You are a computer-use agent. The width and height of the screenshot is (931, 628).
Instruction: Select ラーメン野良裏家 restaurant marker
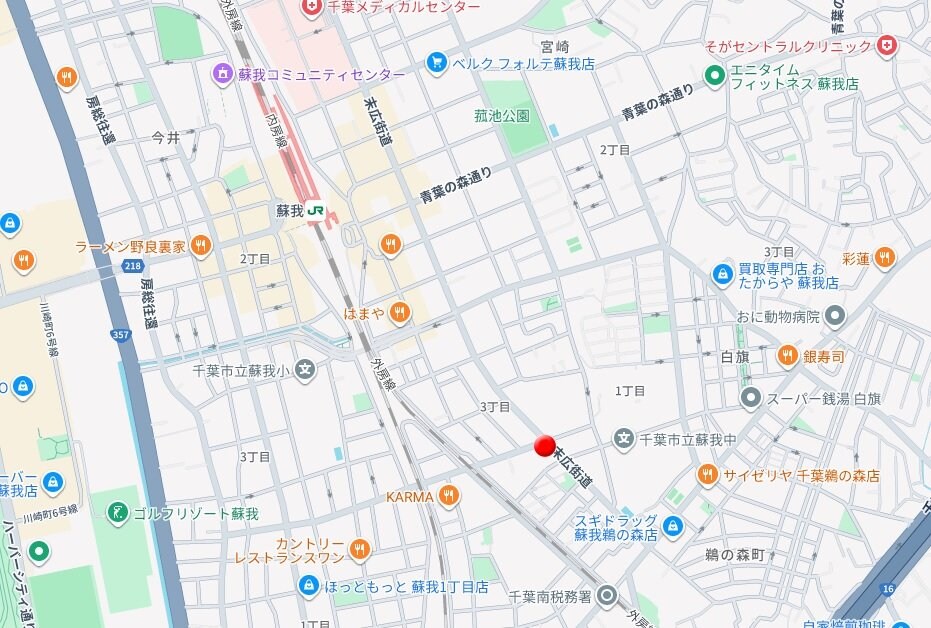click(x=201, y=246)
